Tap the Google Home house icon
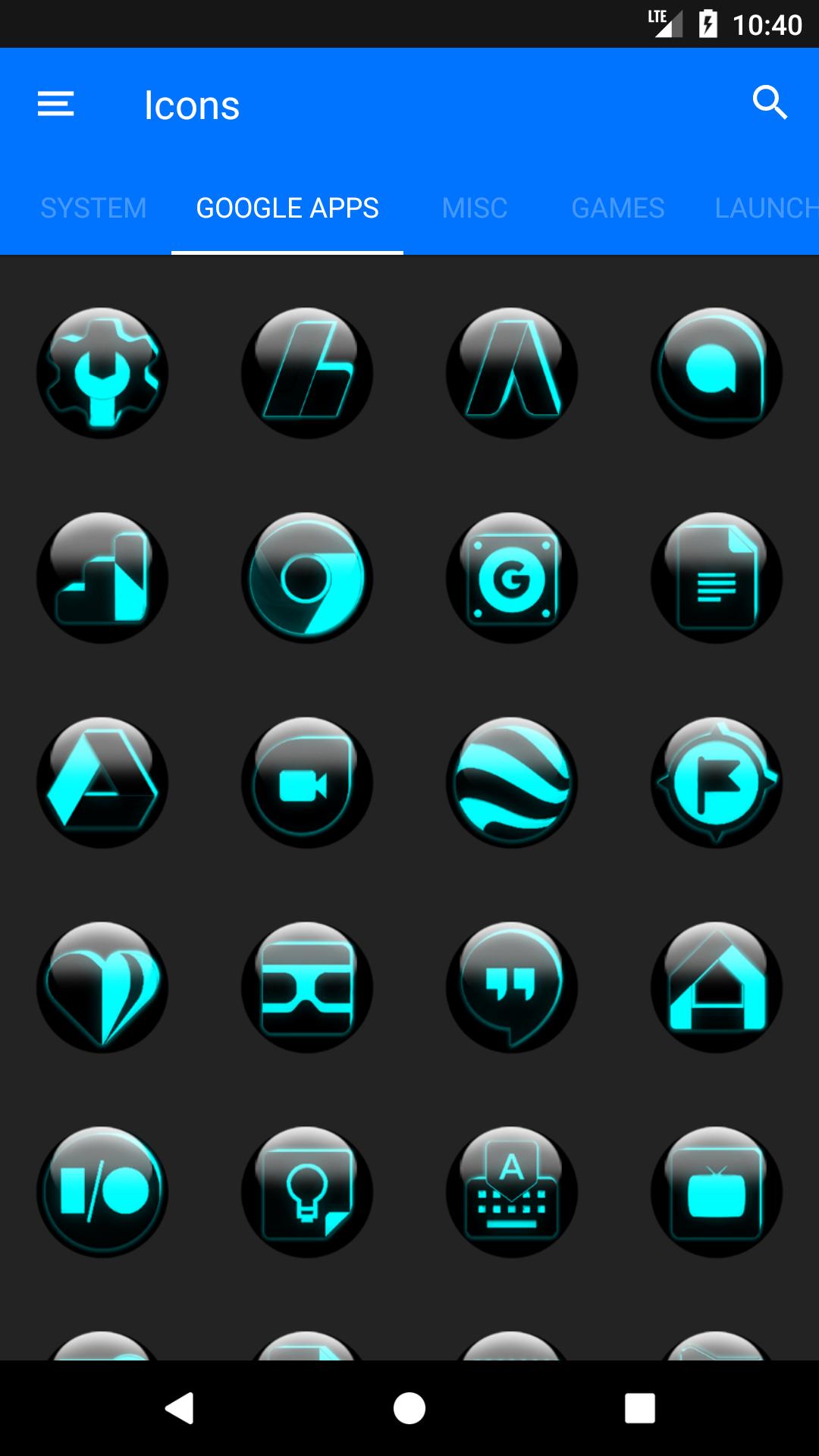The height and width of the screenshot is (1456, 819). 717,987
